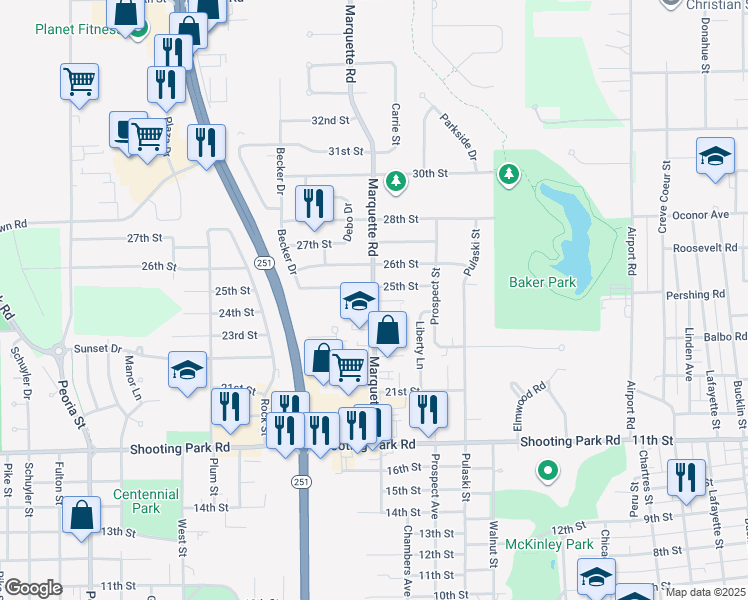This screenshot has height=600, width=748.
Task: Open the green marker below Shooting Park Rd 11th St
Action: [547, 469]
